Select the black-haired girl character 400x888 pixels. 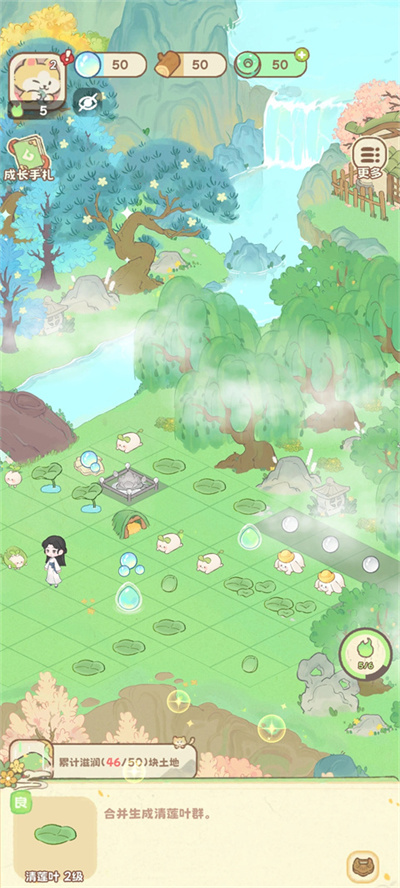click(x=54, y=561)
